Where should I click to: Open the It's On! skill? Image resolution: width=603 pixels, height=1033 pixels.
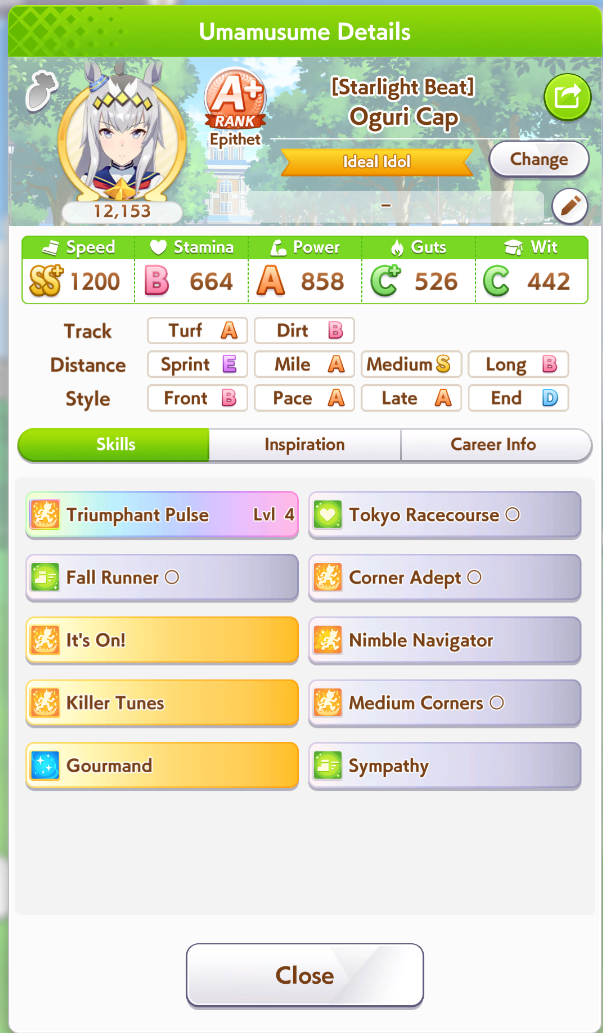pyautogui.click(x=162, y=640)
